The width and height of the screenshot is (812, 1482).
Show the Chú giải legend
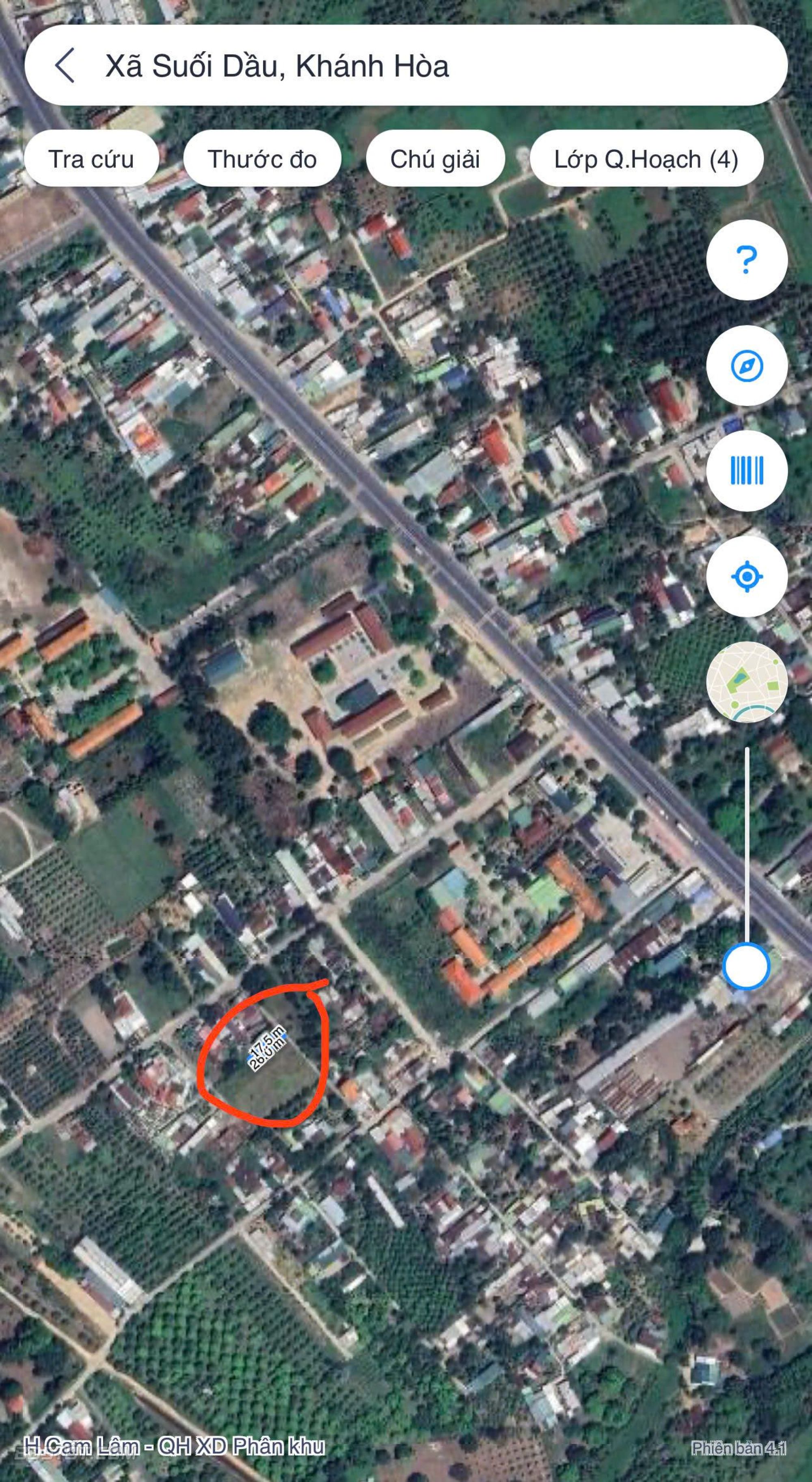coord(435,159)
